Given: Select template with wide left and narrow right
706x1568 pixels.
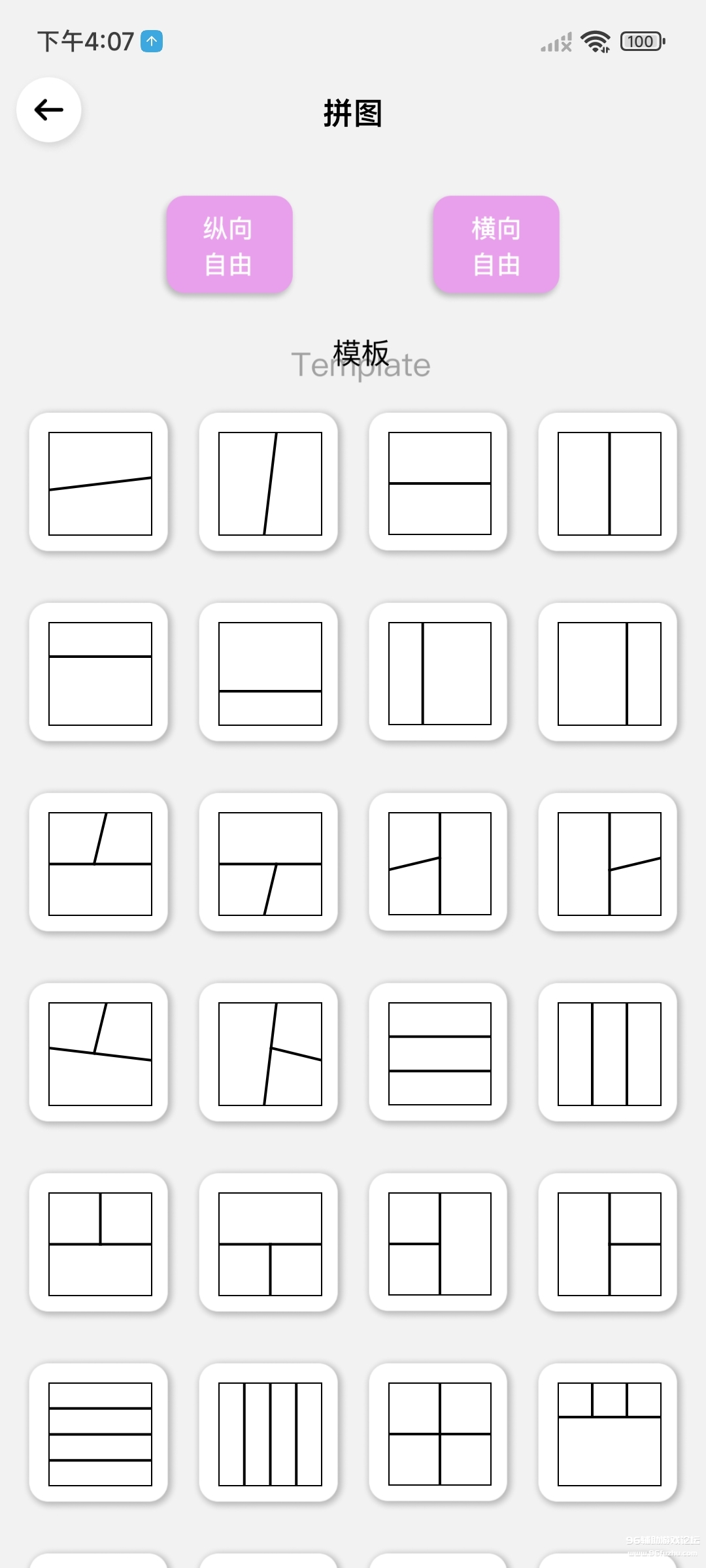Looking at the screenshot, I should (x=608, y=673).
